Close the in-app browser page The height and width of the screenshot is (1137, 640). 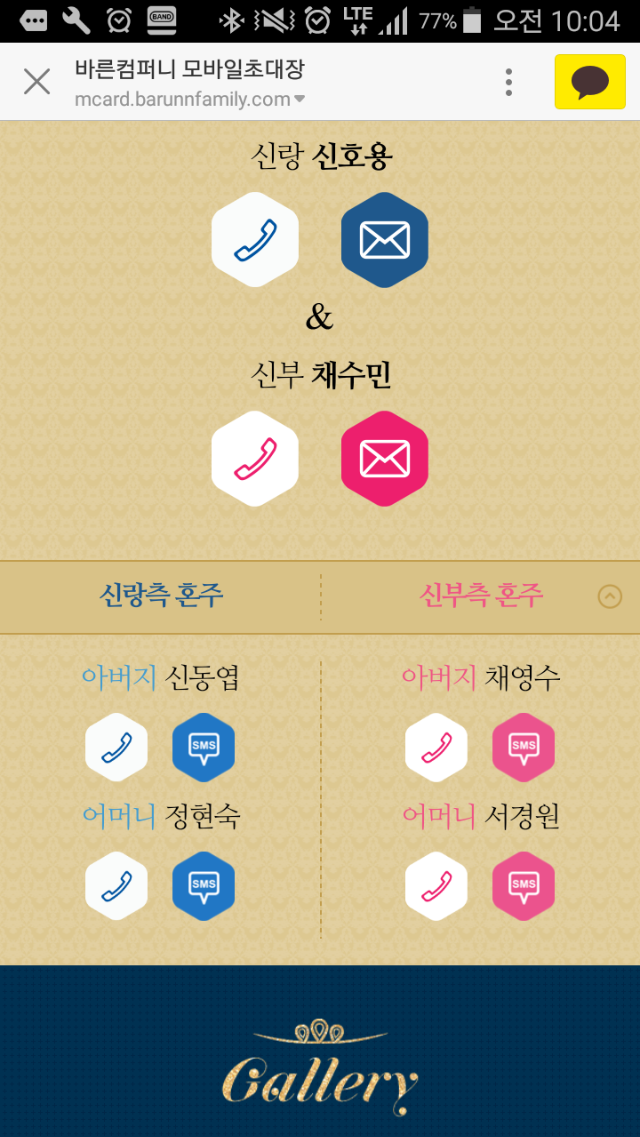click(37, 81)
